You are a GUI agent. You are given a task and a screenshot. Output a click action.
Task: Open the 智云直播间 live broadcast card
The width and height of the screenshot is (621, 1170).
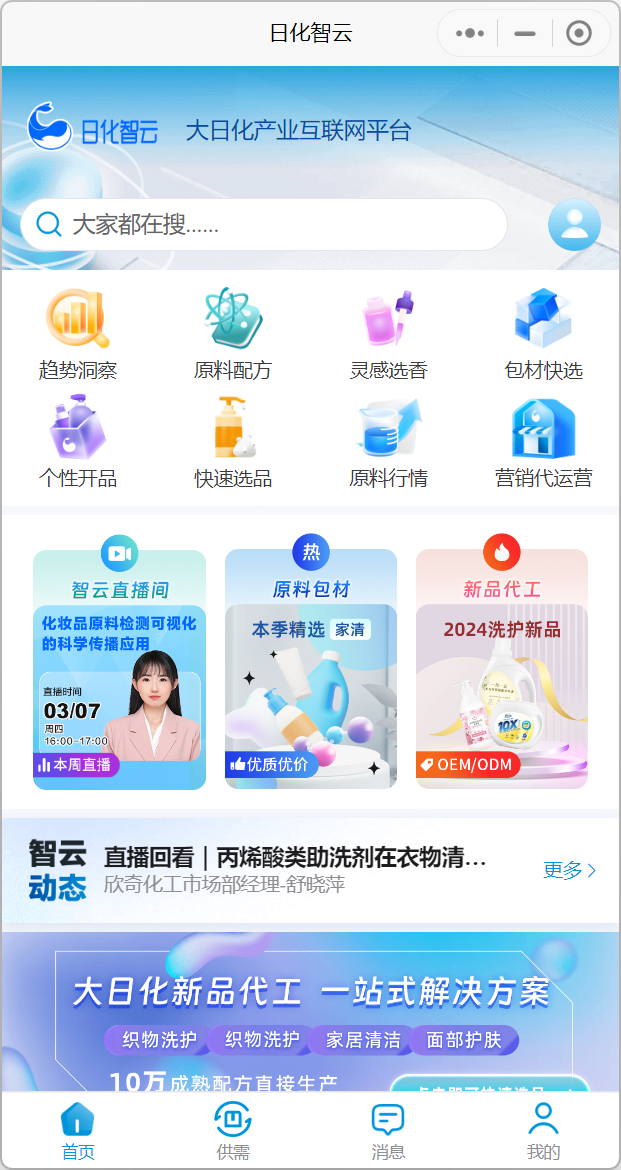pyautogui.click(x=119, y=670)
